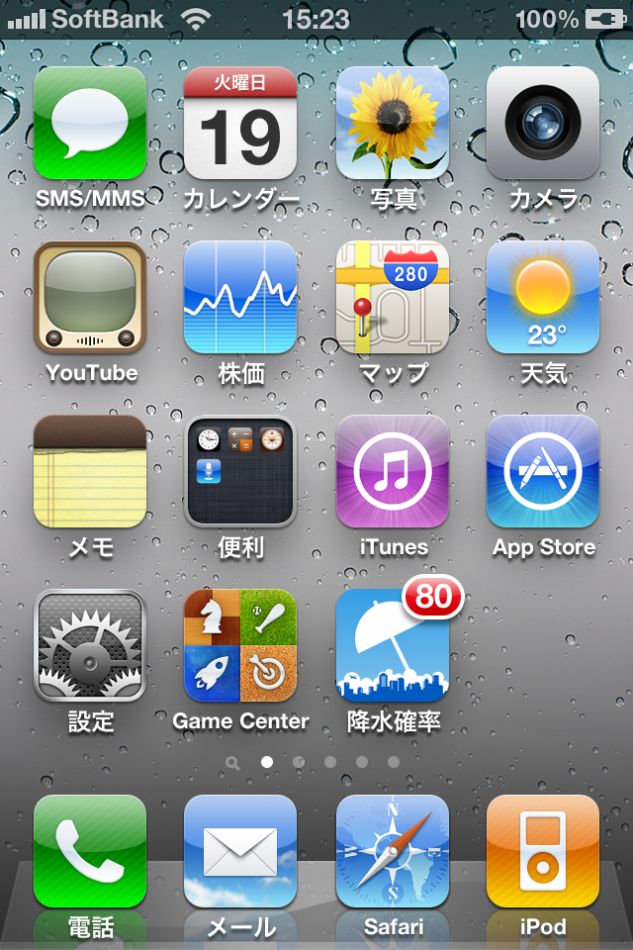633x950 pixels.
Task: Open 設定 settings
Action: (90, 645)
